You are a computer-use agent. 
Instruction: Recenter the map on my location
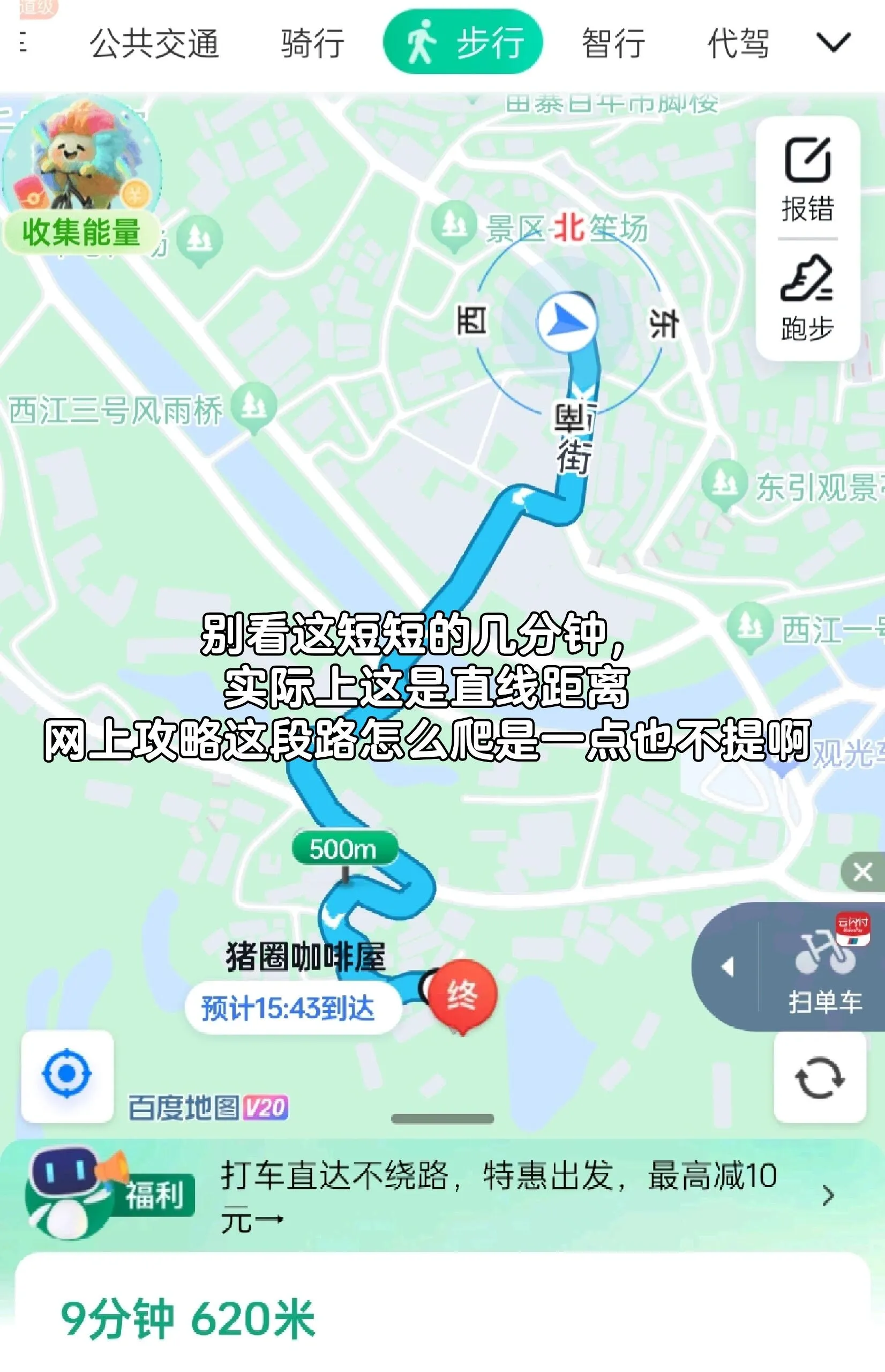pyautogui.click(x=67, y=1072)
